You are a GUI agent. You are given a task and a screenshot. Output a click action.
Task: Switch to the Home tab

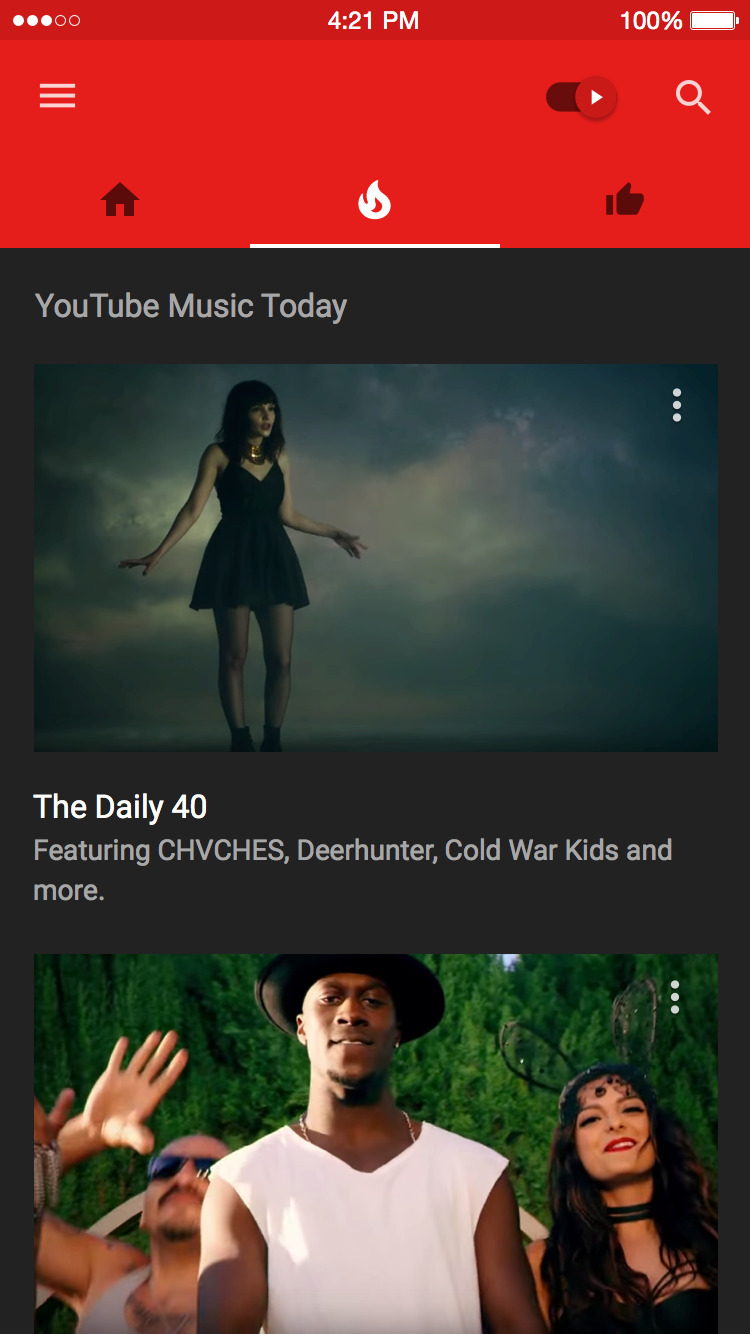120,201
